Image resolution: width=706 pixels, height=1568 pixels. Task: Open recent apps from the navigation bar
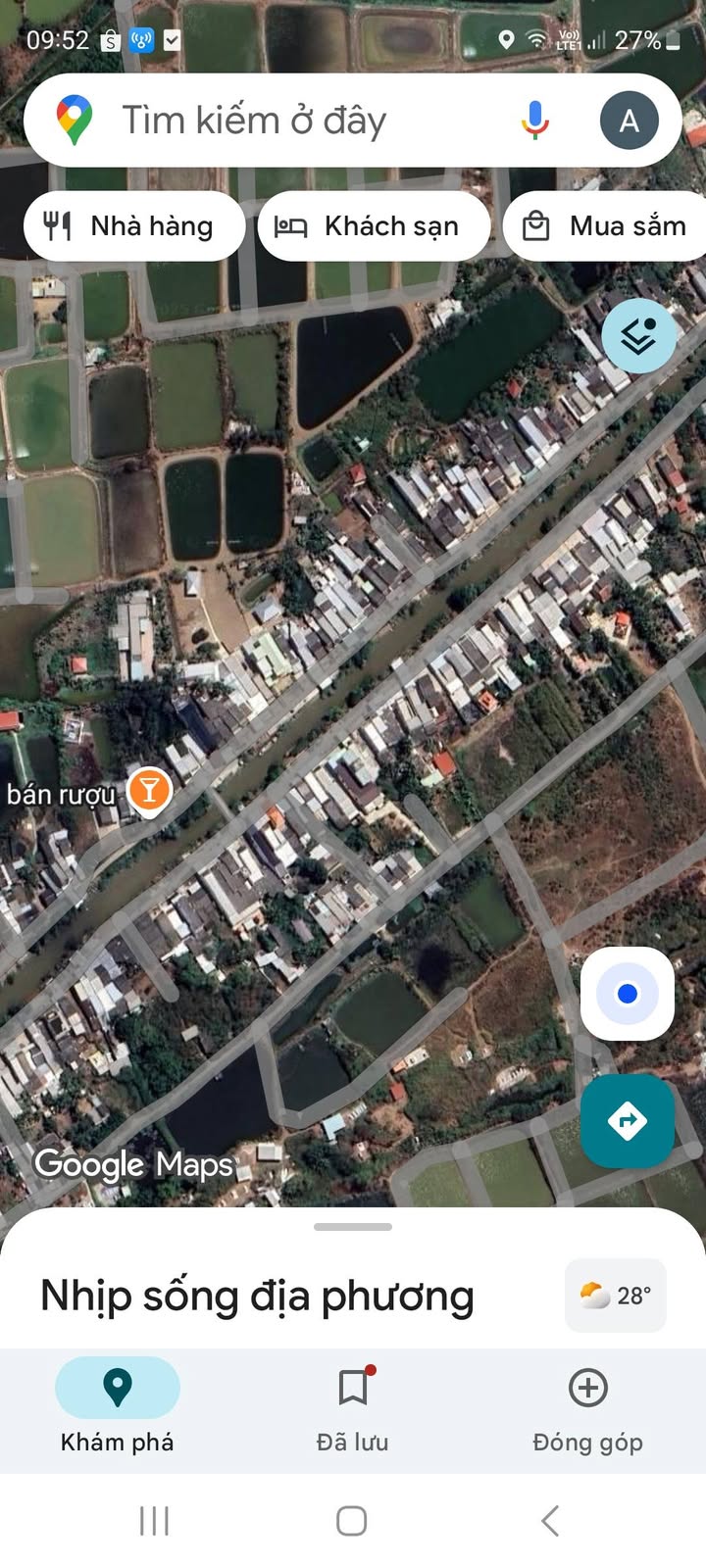coord(155,1521)
